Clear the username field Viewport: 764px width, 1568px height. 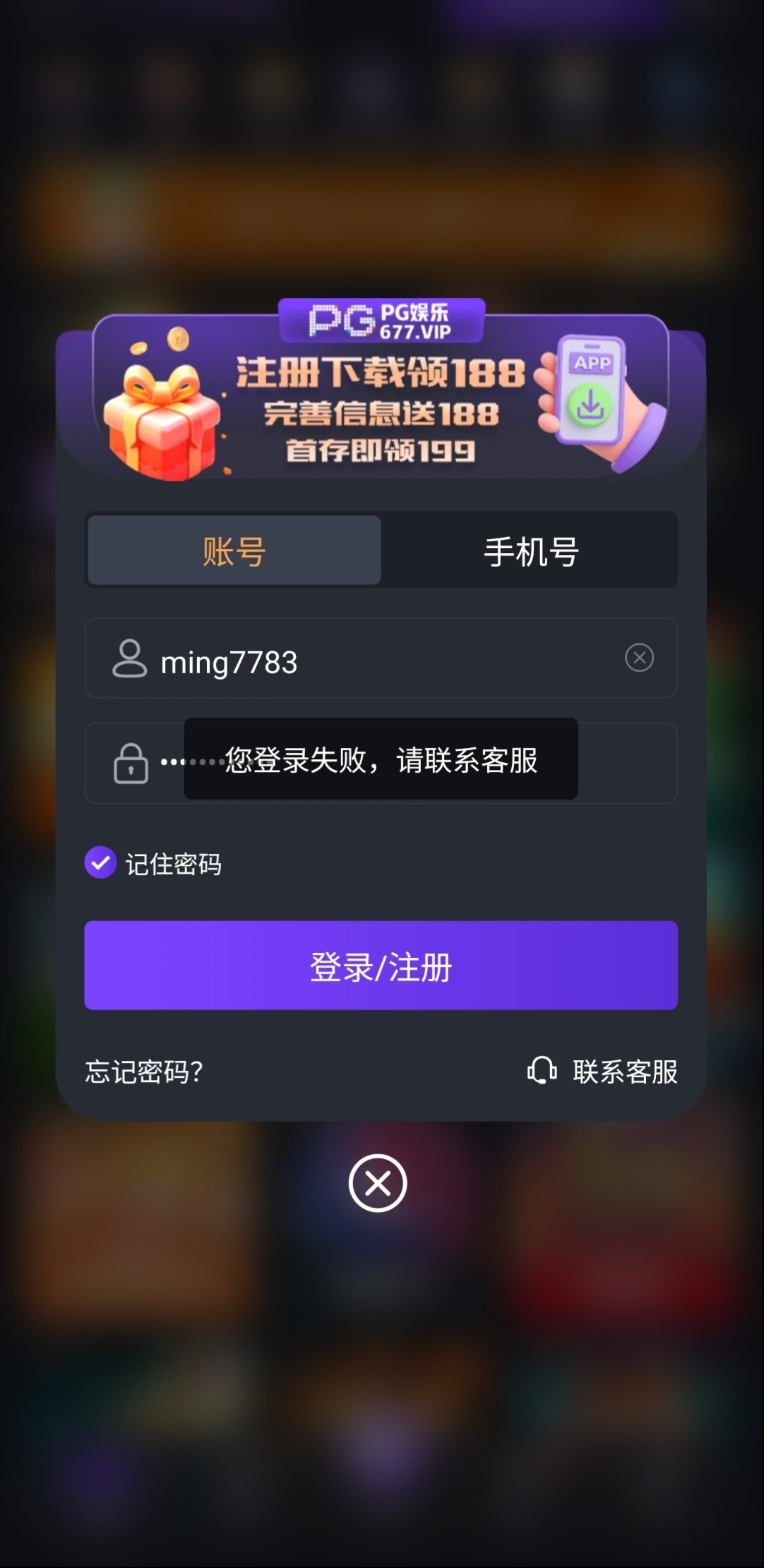pyautogui.click(x=639, y=658)
